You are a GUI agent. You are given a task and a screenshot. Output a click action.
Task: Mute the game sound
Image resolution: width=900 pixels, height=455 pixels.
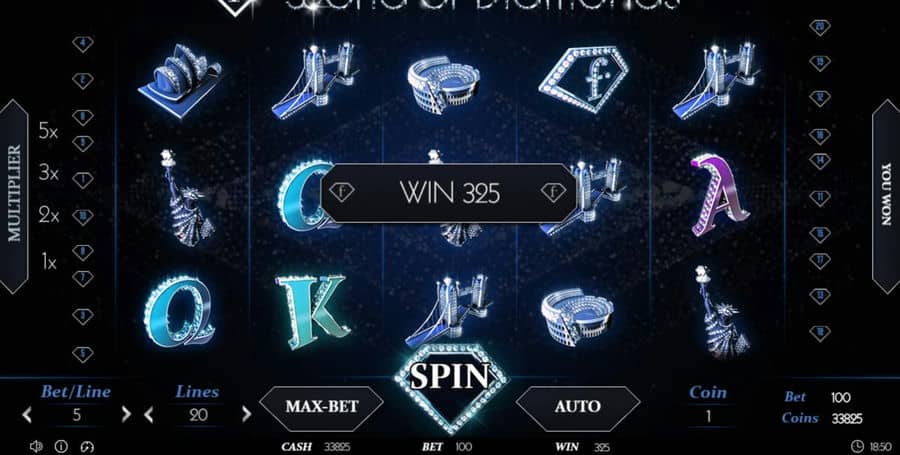coord(36,445)
